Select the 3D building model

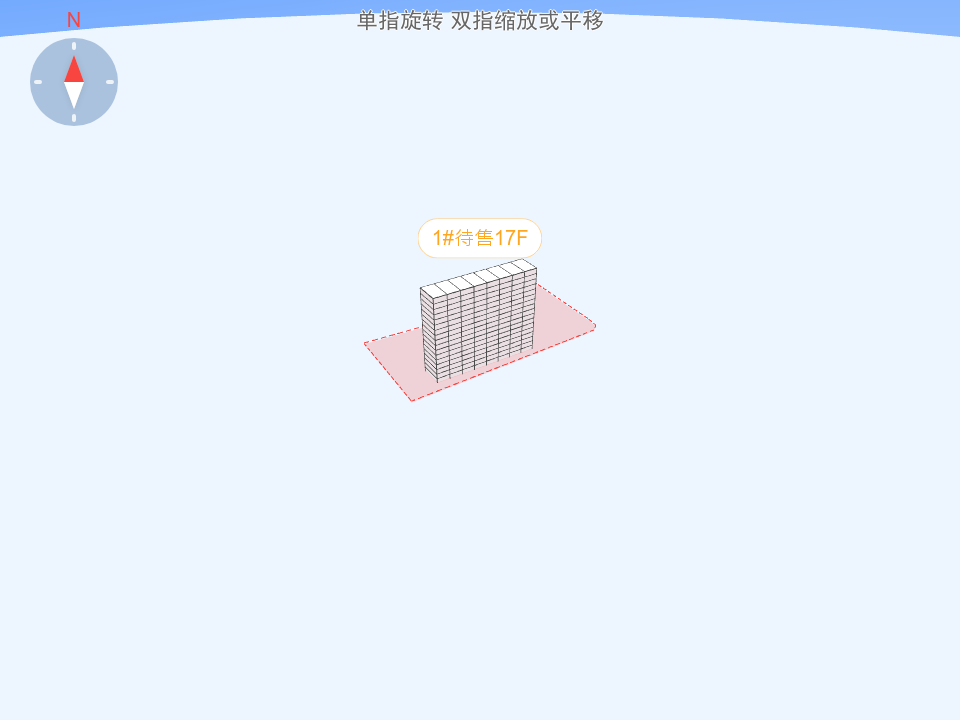478,322
